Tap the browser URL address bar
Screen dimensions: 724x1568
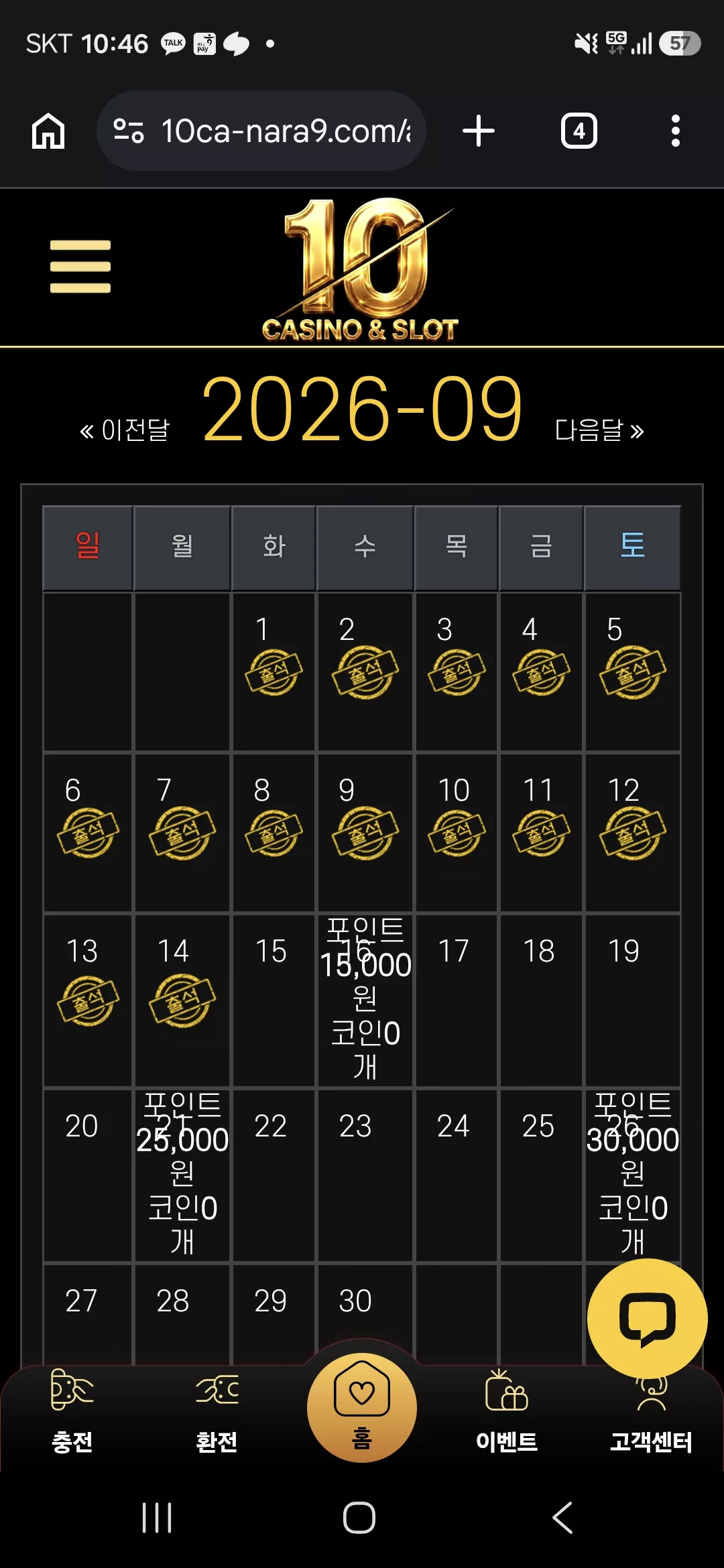point(261,131)
